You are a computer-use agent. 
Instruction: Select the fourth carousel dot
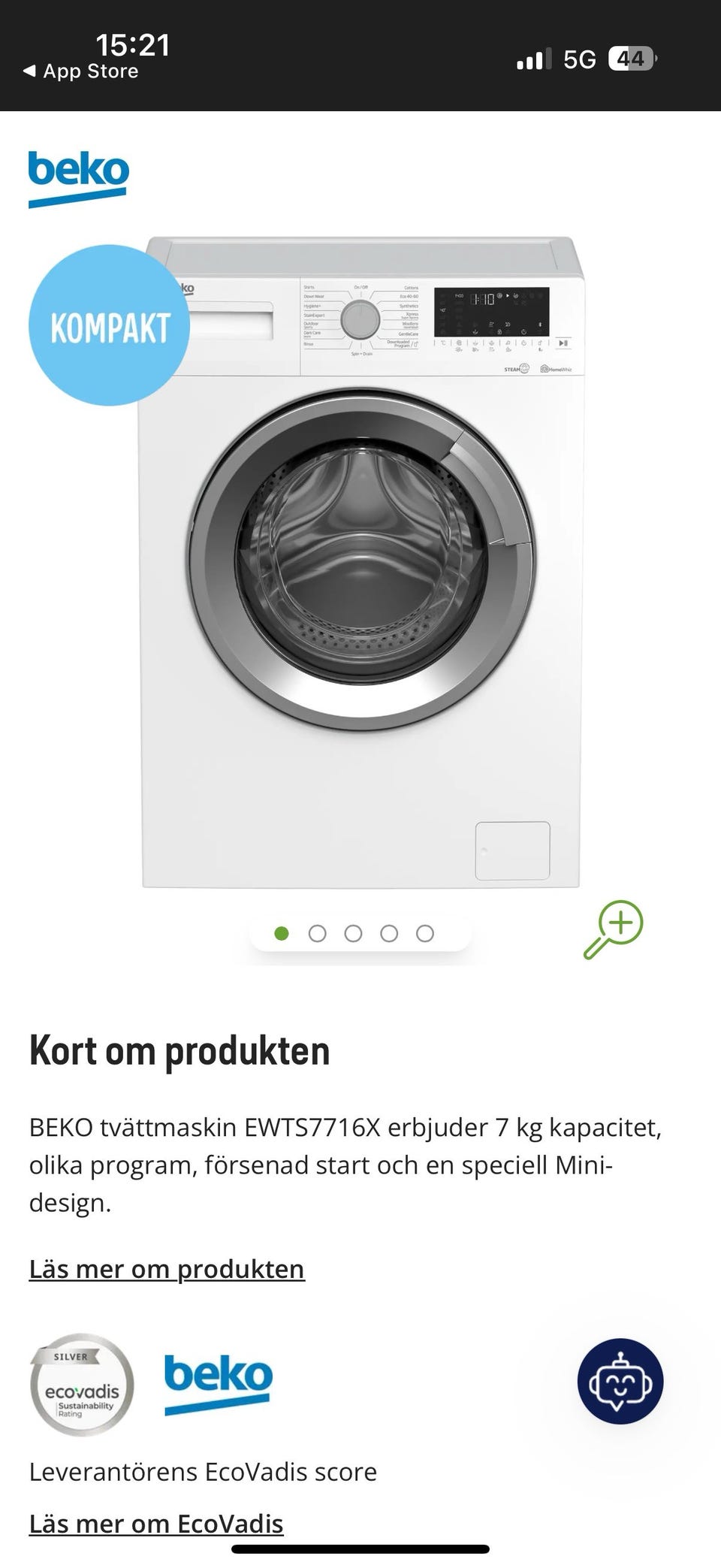(389, 932)
